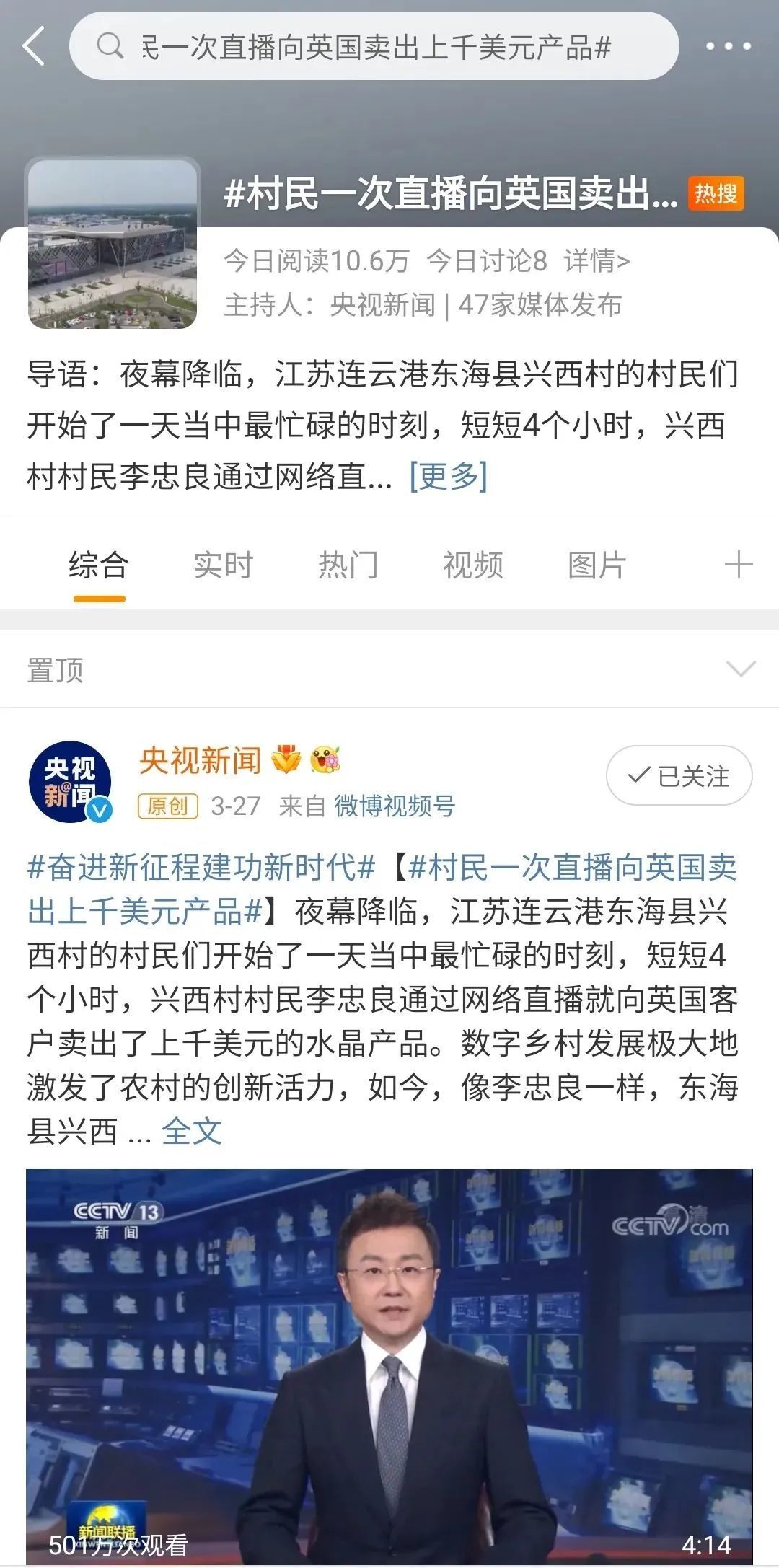Viewport: 779px width, 1568px height.
Task: Switch to the 实时 tab
Action: (223, 565)
